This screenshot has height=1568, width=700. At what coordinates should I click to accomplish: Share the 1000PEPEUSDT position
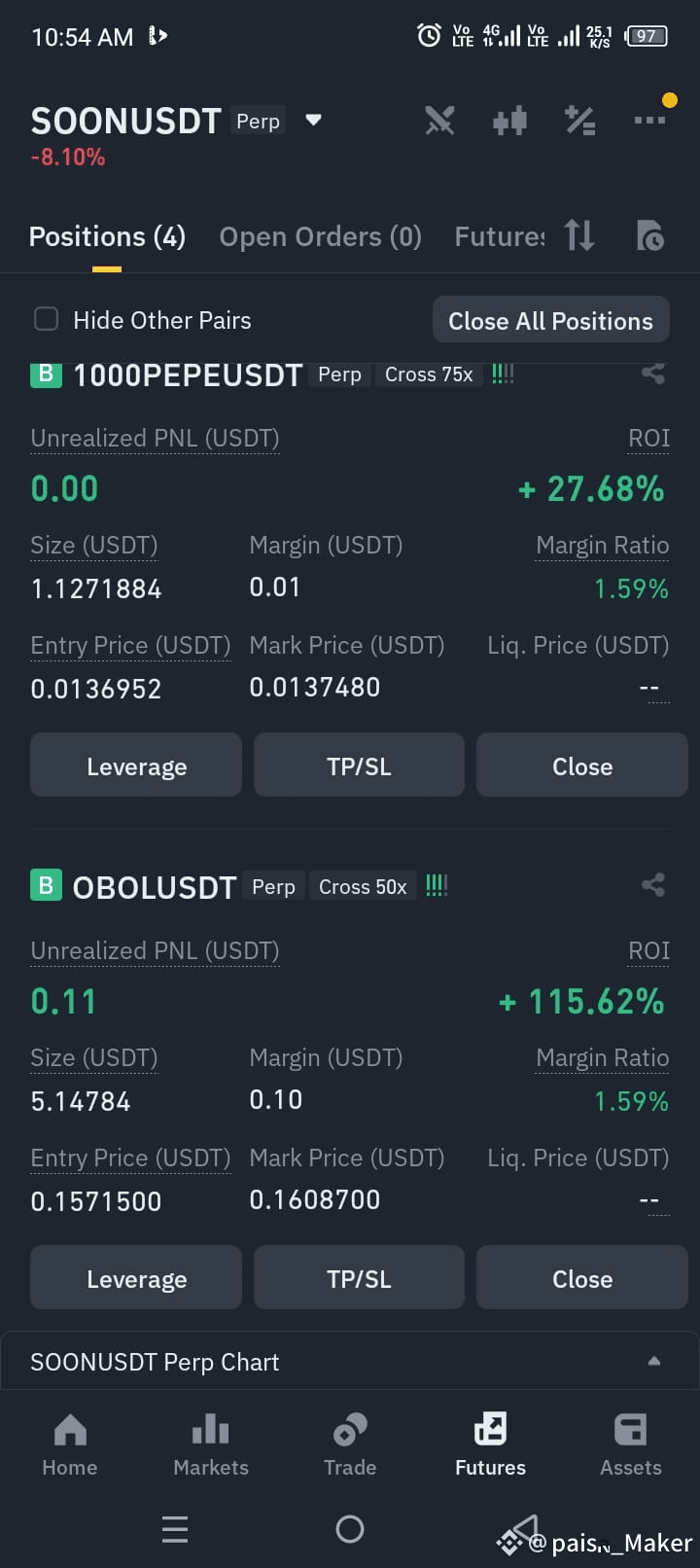point(653,374)
